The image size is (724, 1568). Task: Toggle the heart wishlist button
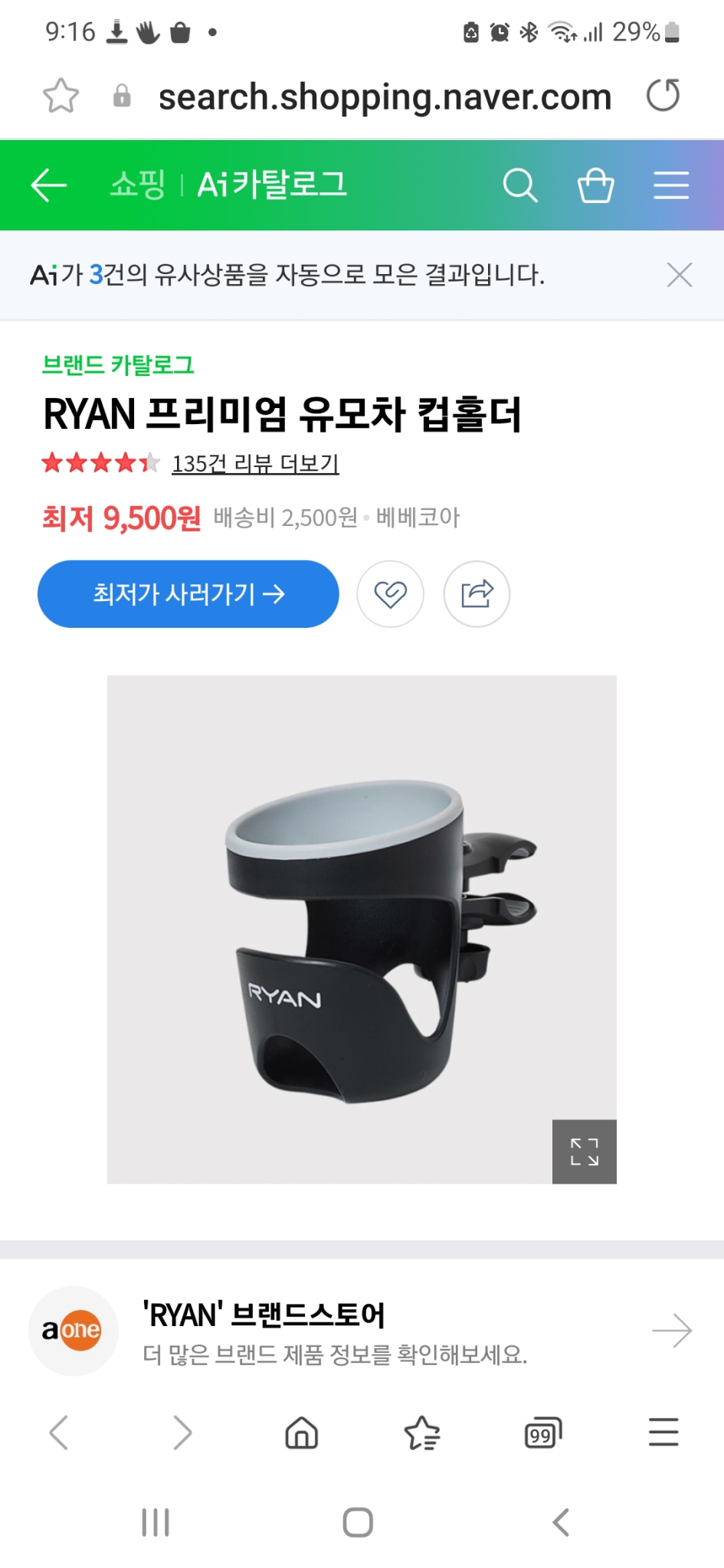[390, 594]
